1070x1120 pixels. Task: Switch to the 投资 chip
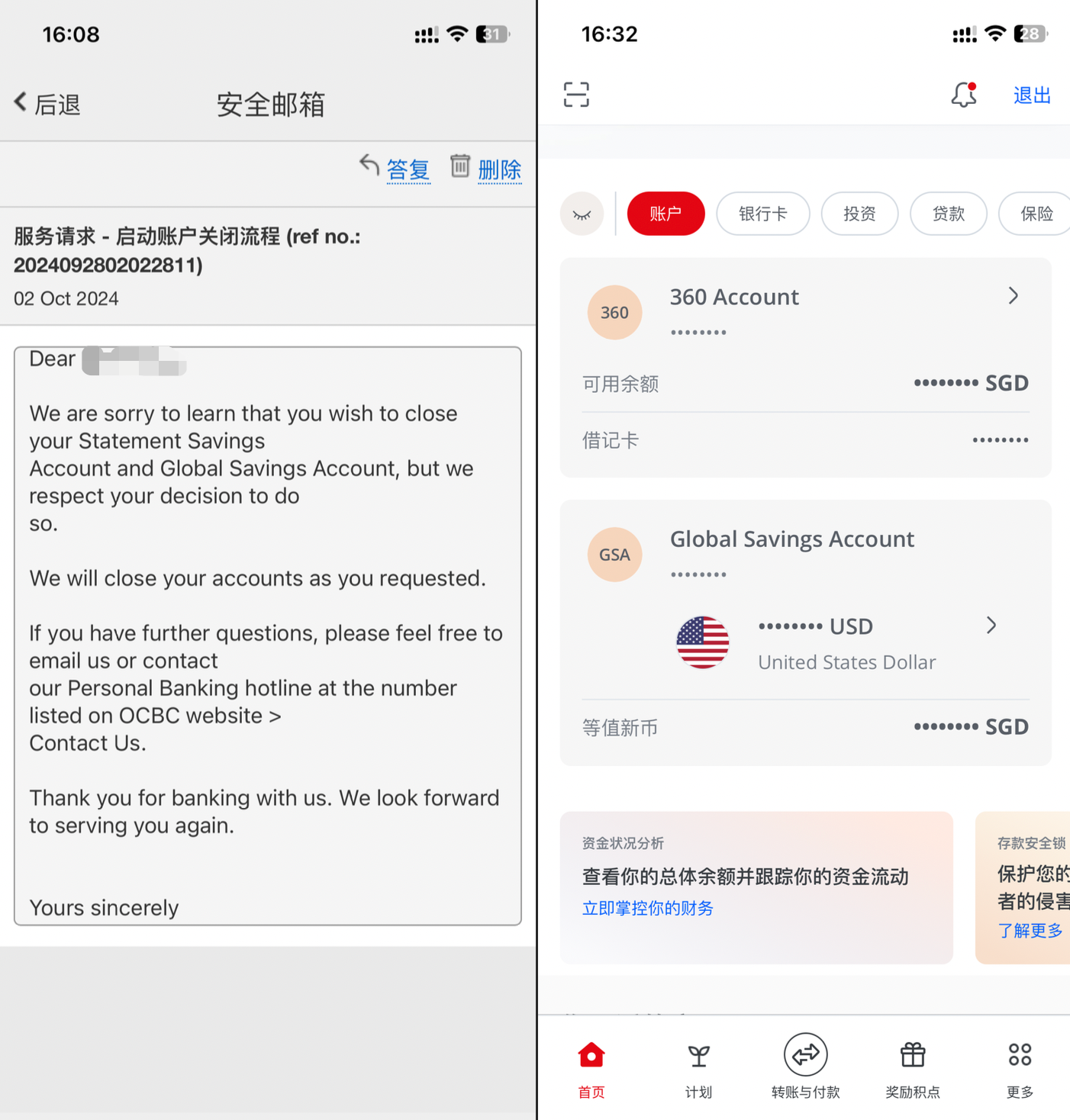(x=859, y=214)
